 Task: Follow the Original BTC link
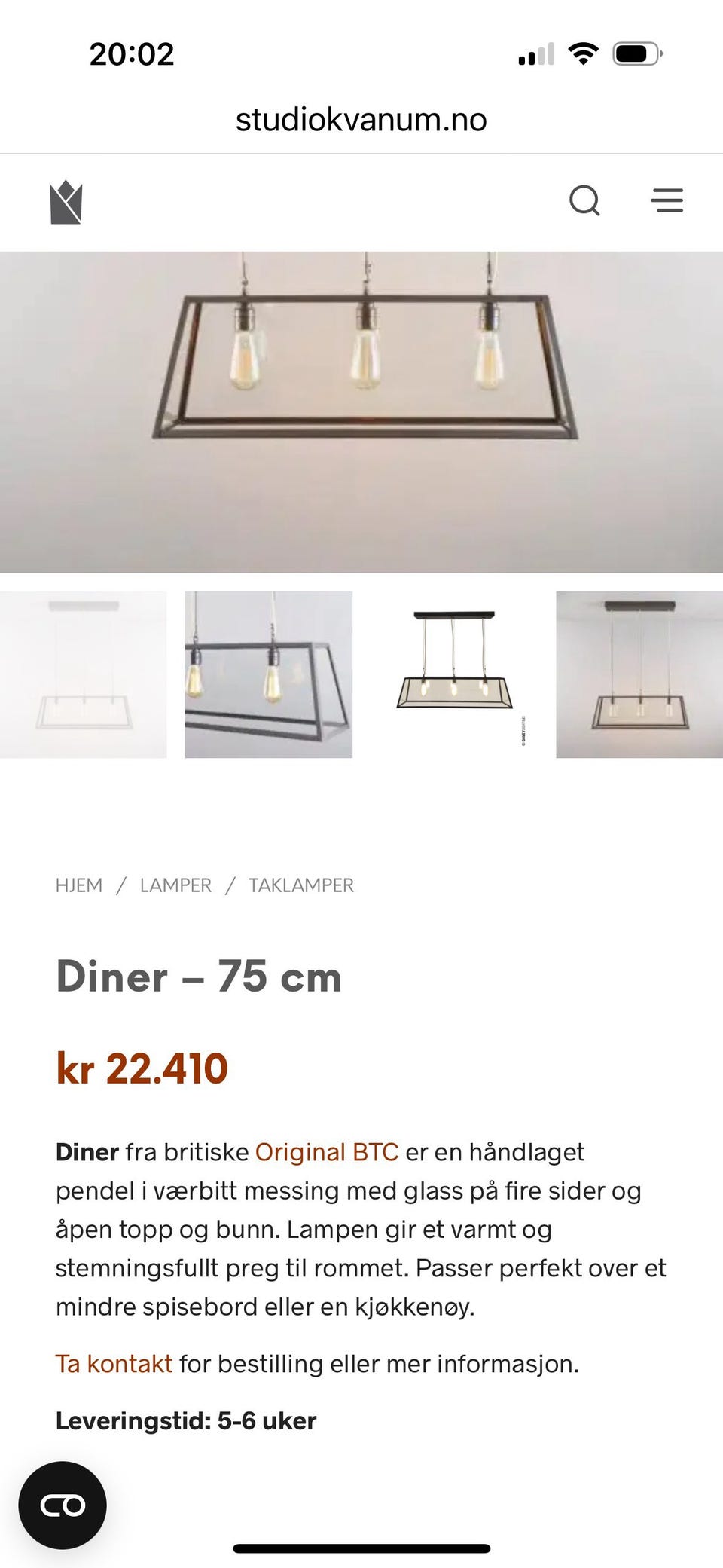pyautogui.click(x=326, y=1152)
